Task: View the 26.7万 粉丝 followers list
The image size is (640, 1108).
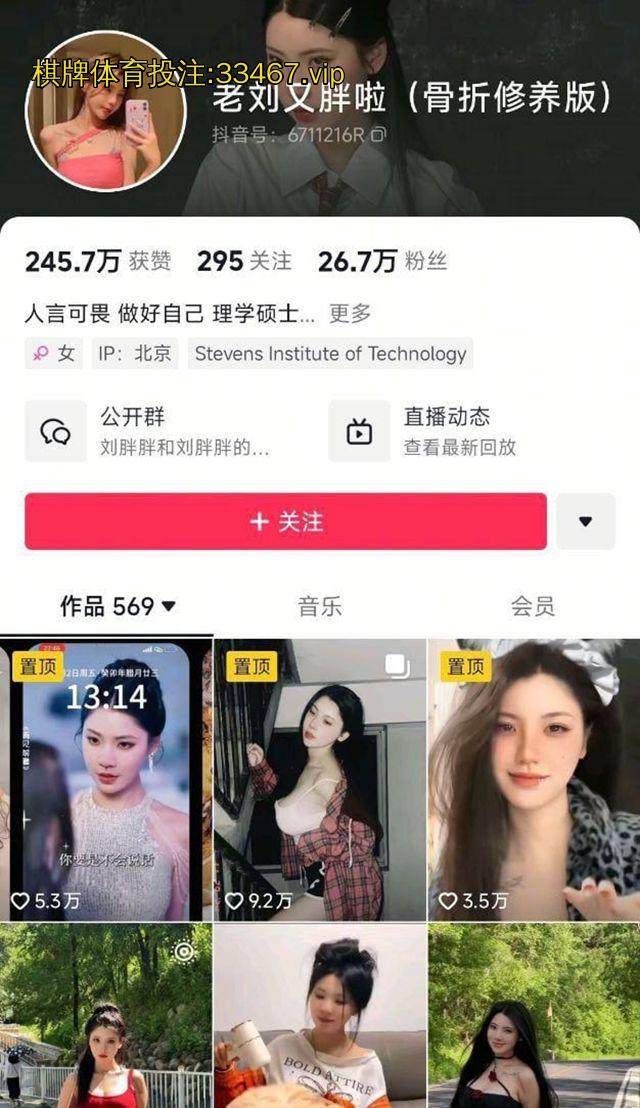Action: (x=382, y=261)
